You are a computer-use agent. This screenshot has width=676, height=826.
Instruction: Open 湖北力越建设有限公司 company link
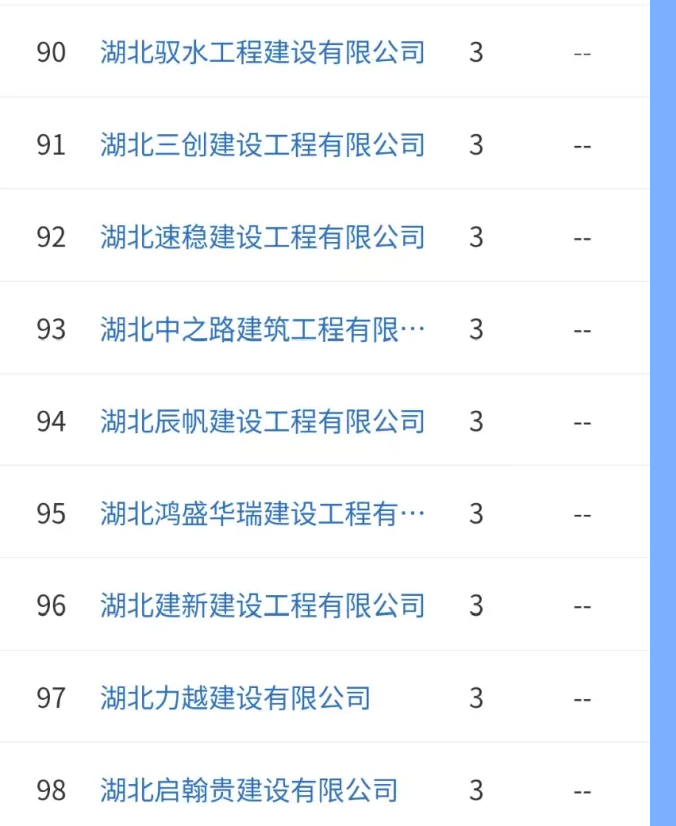[235, 698]
